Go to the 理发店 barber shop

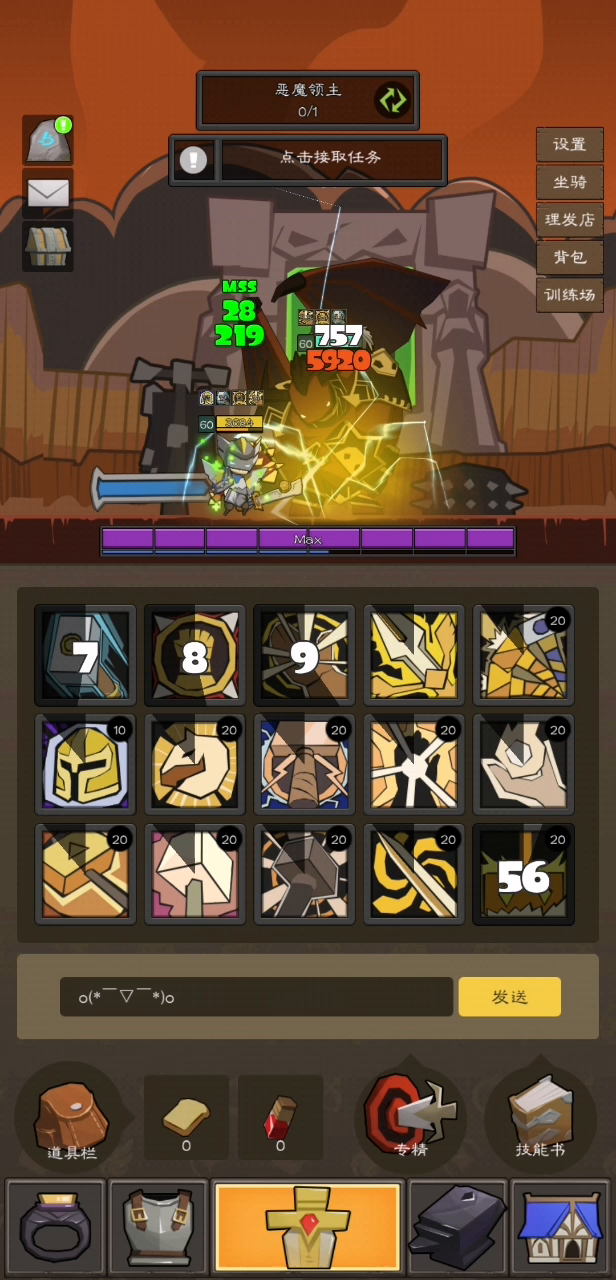pos(570,220)
